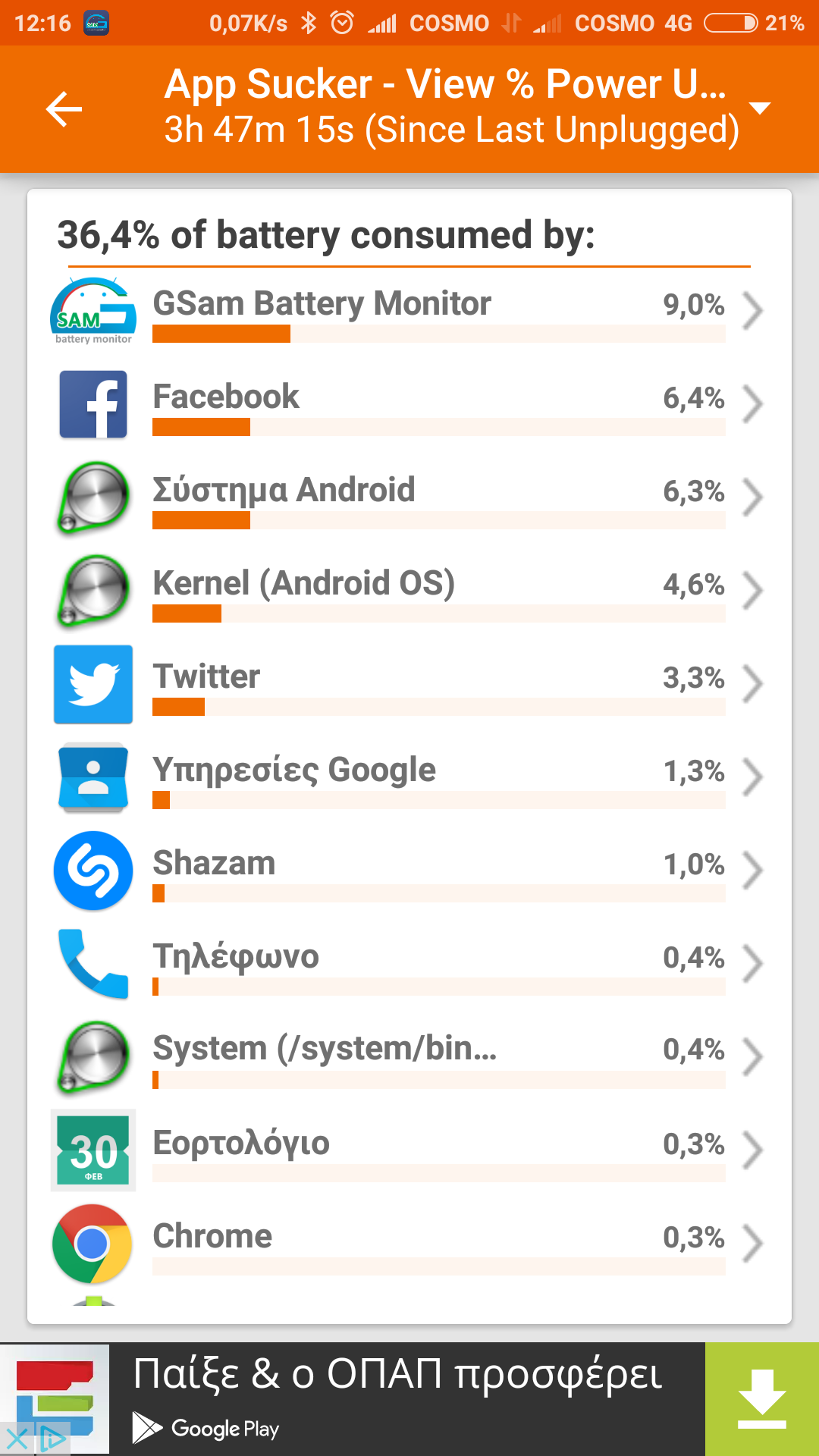819x1456 pixels.
Task: Show Twitter power usage details
Action: [x=409, y=684]
